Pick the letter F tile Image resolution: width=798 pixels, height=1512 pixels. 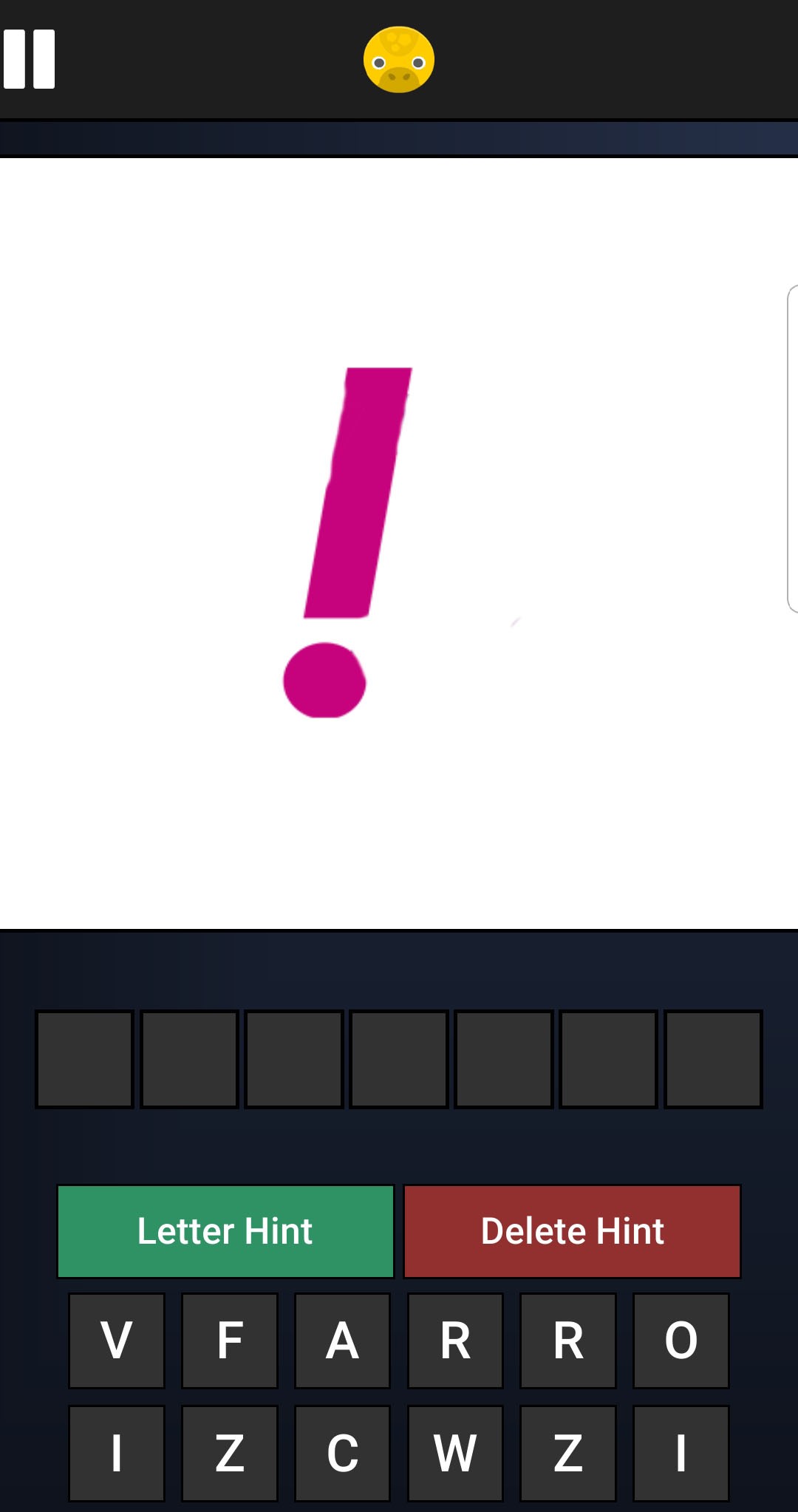[x=230, y=1341]
